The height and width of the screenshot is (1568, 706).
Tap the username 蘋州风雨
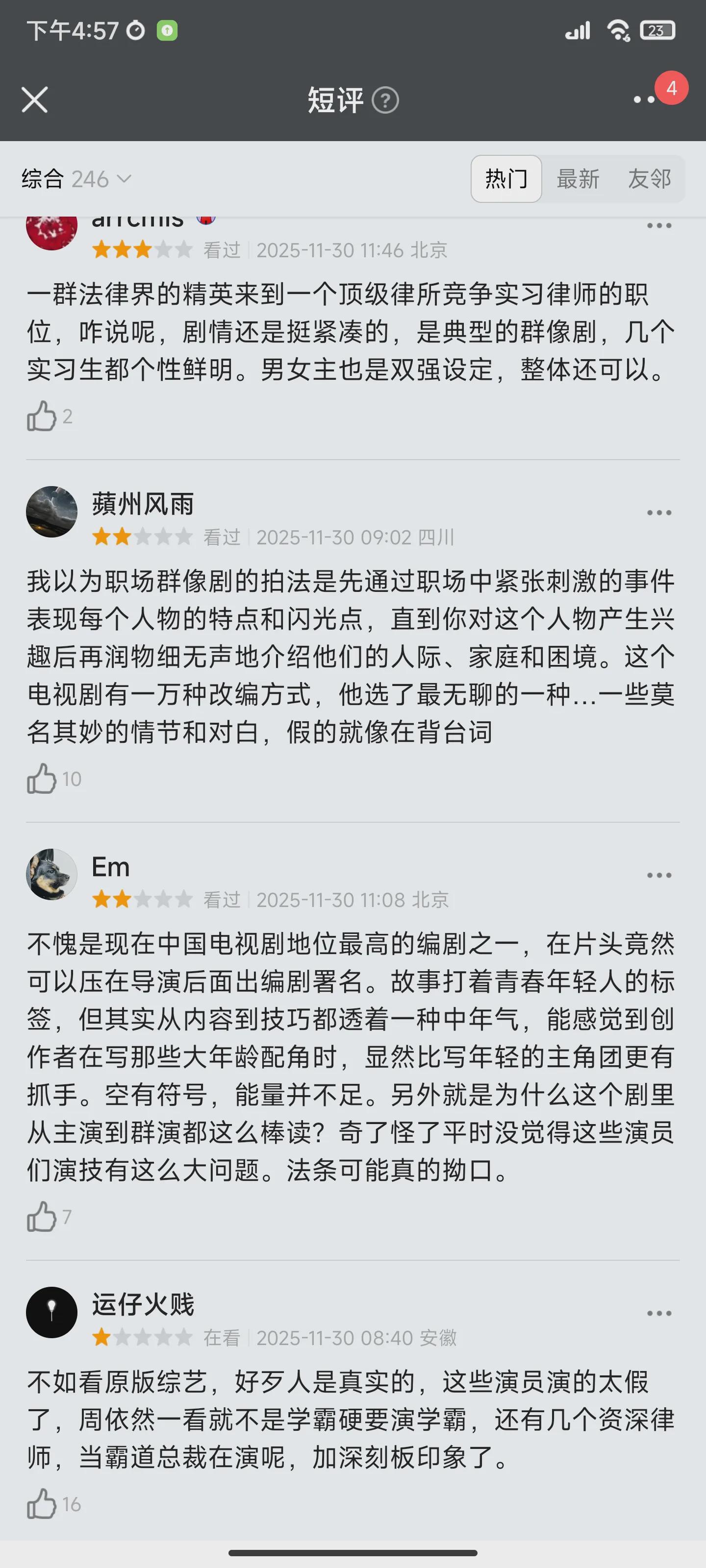coord(143,504)
